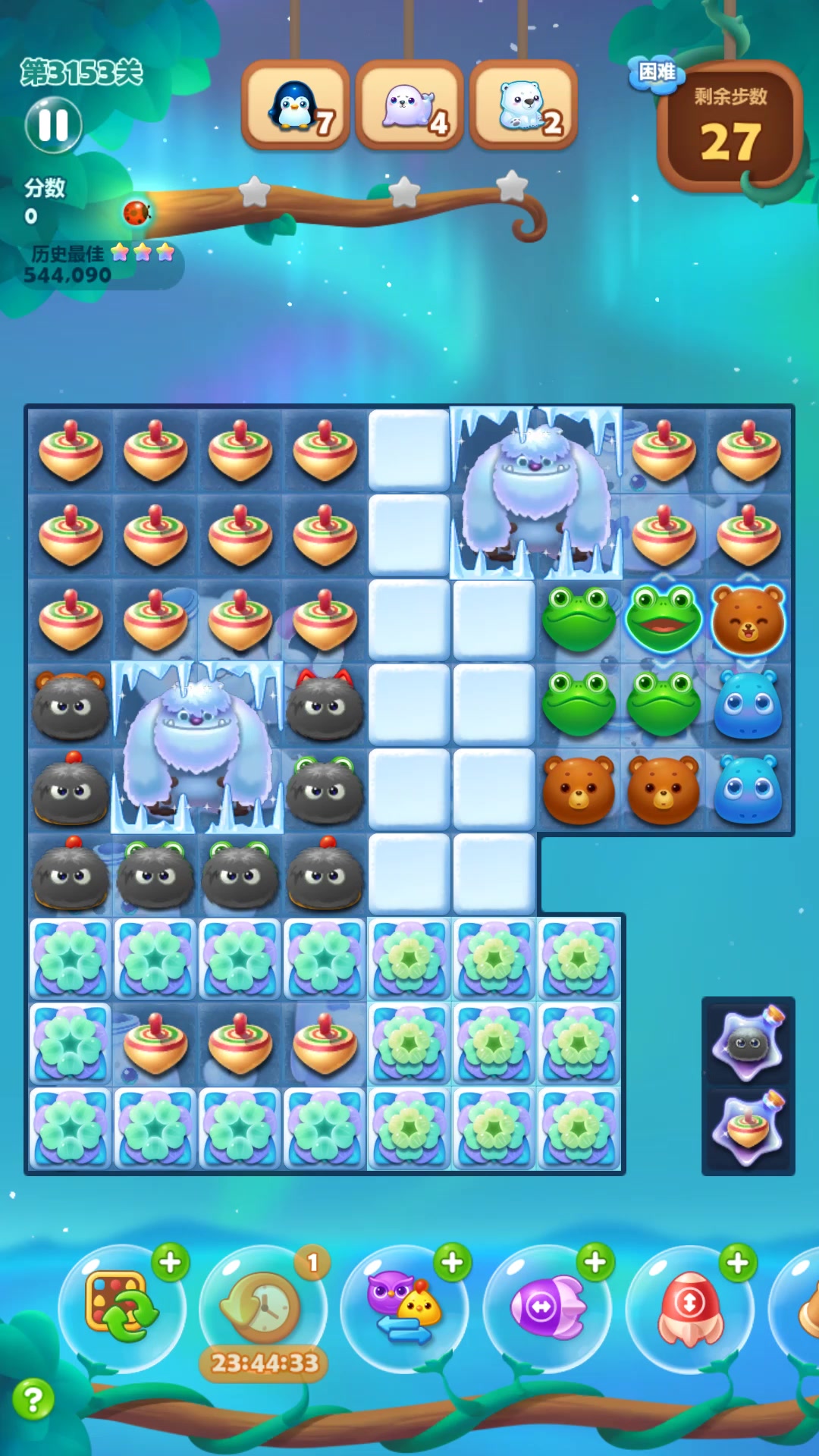The height and width of the screenshot is (1456, 819).
Task: Add more red rocket boosters with plus
Action: [x=738, y=1263]
